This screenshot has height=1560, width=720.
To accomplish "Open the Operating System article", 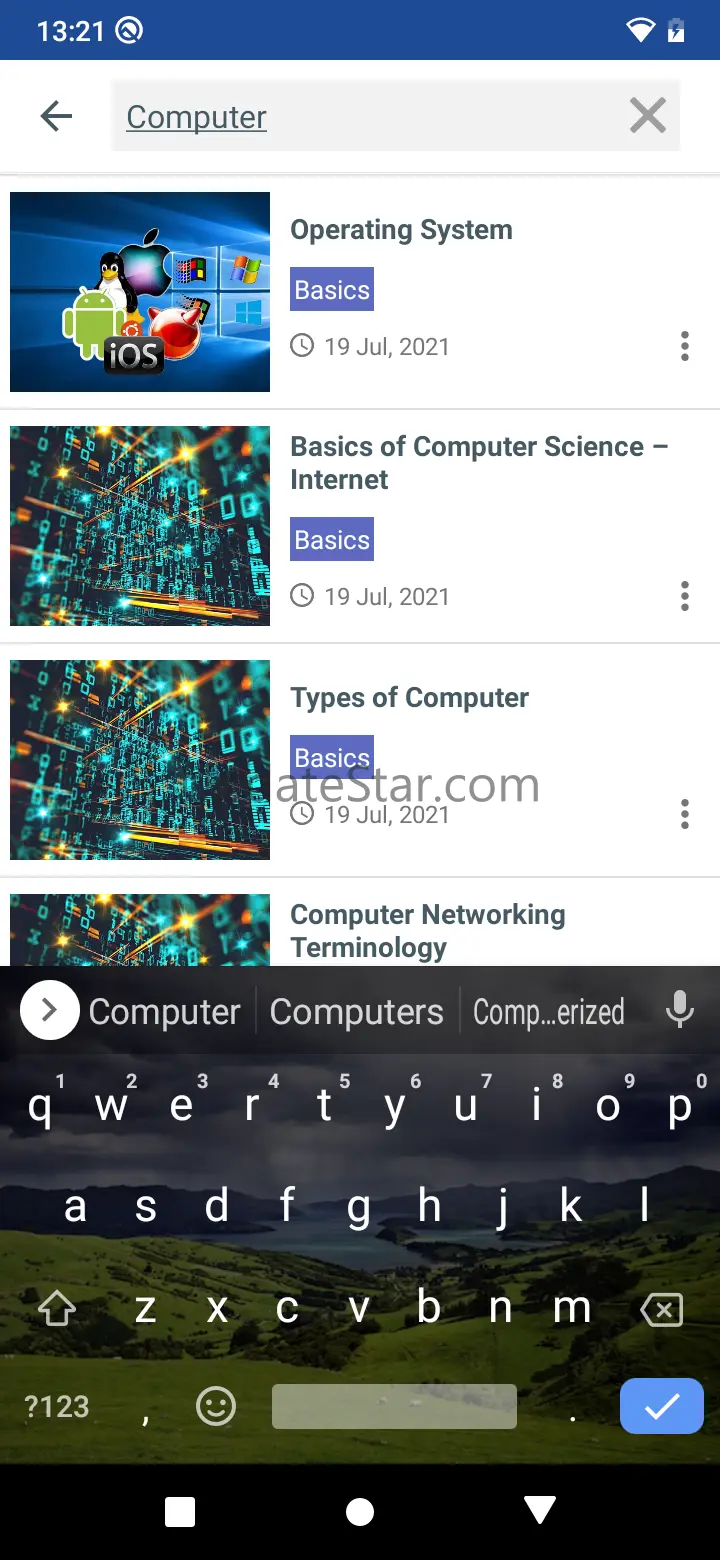I will [x=401, y=230].
